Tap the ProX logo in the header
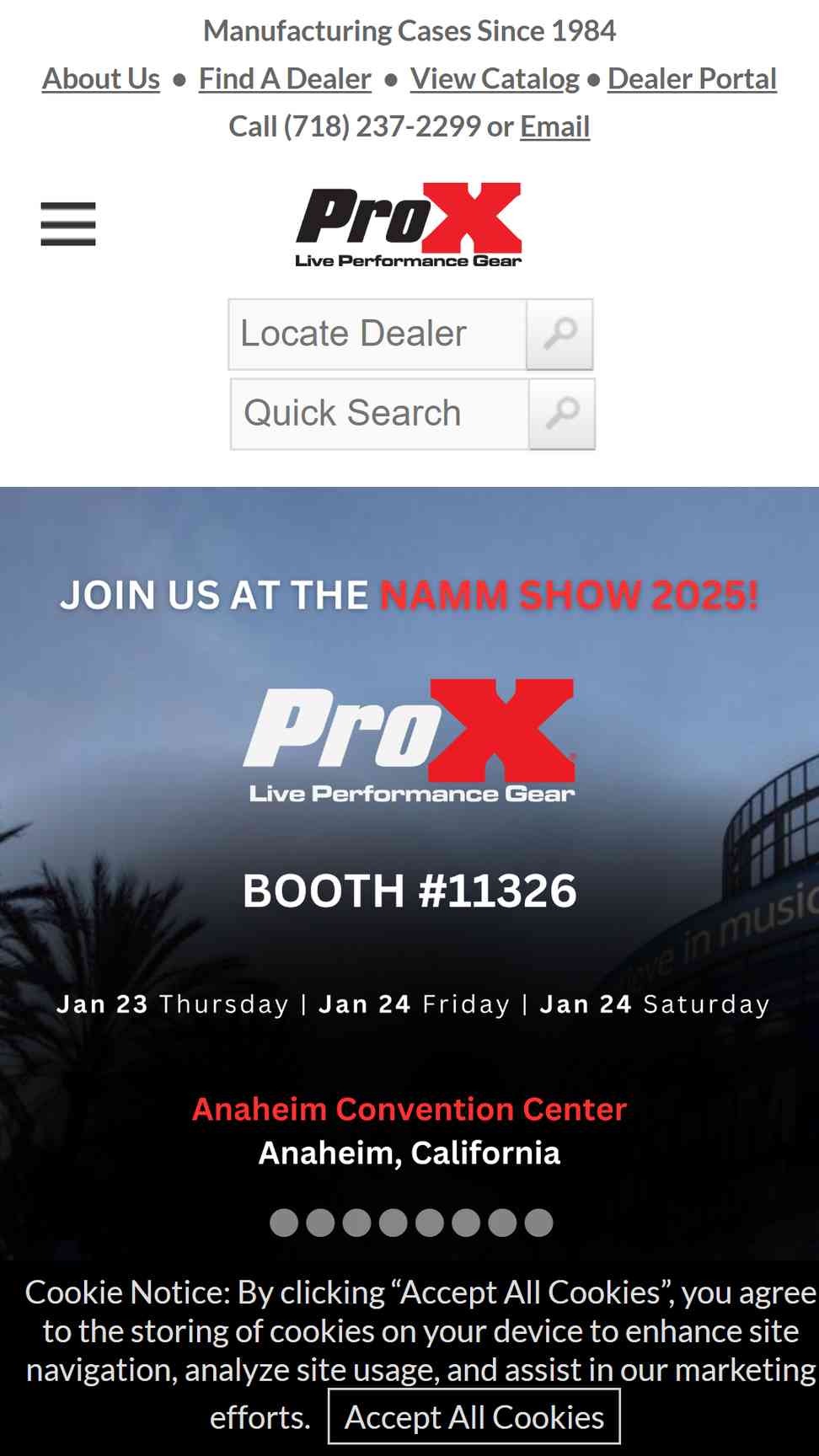819x1456 pixels. (x=409, y=225)
